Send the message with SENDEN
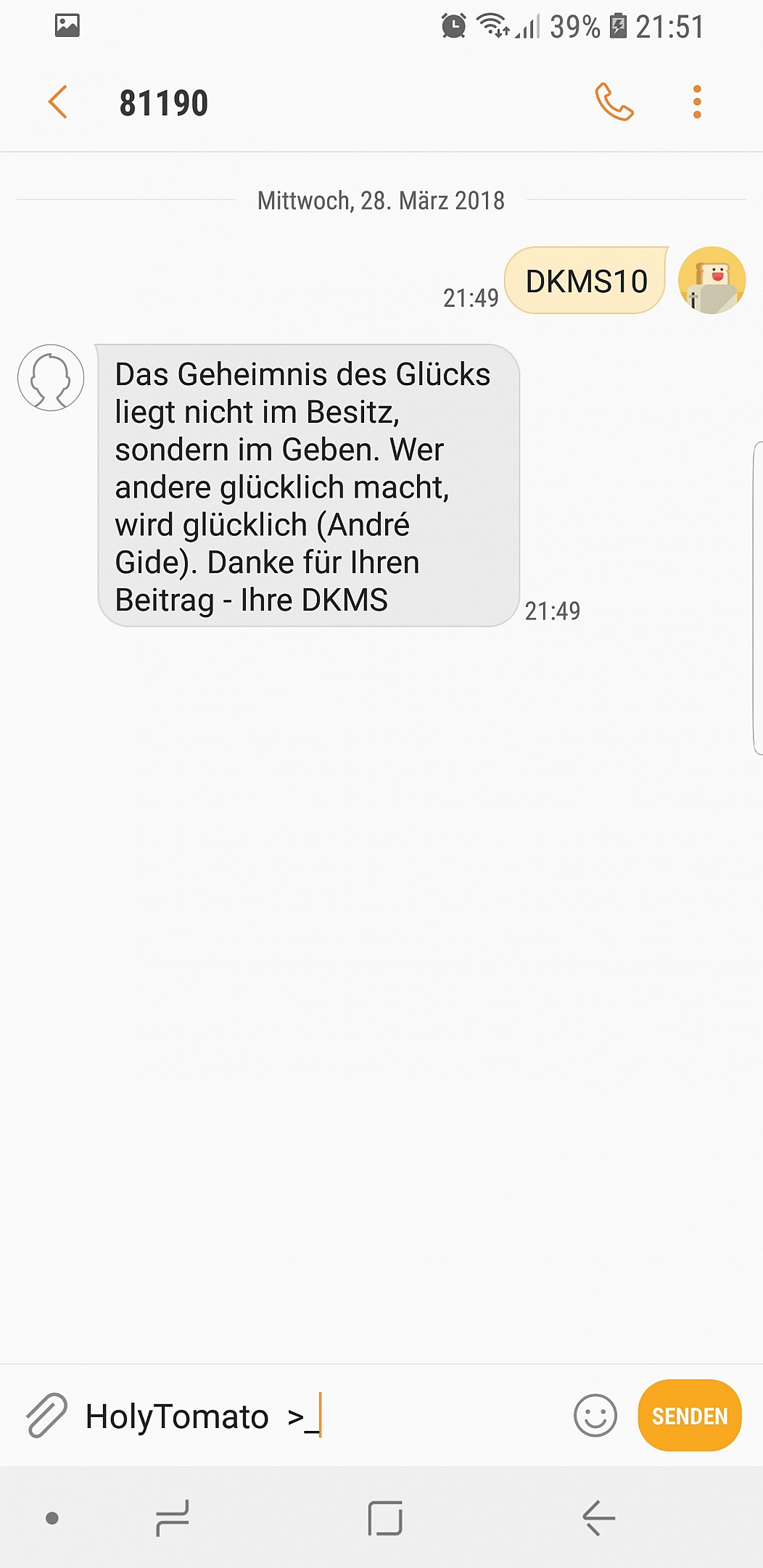Screen dimensions: 763x1568 point(690,1415)
